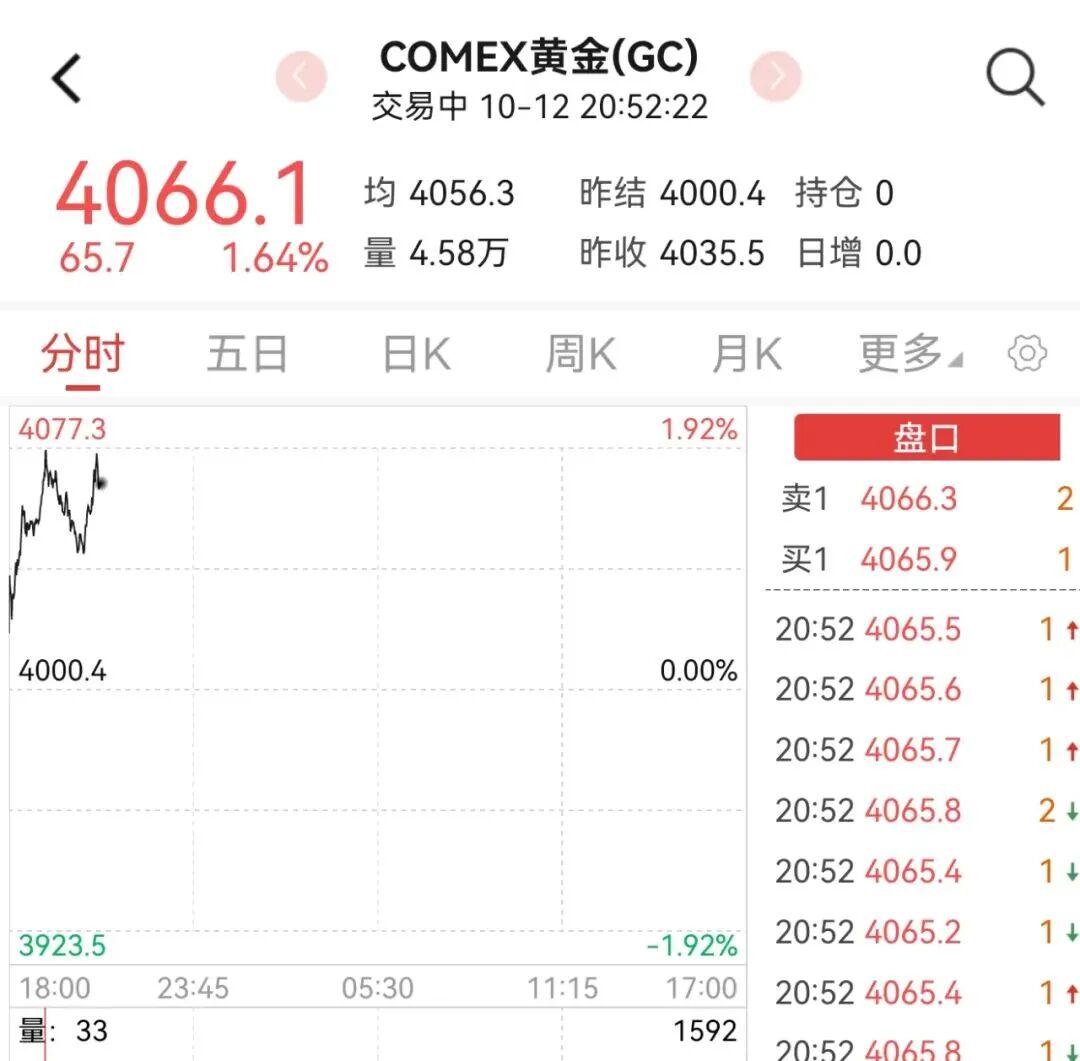
Task: Open search with the magnifier icon
Action: [1014, 77]
